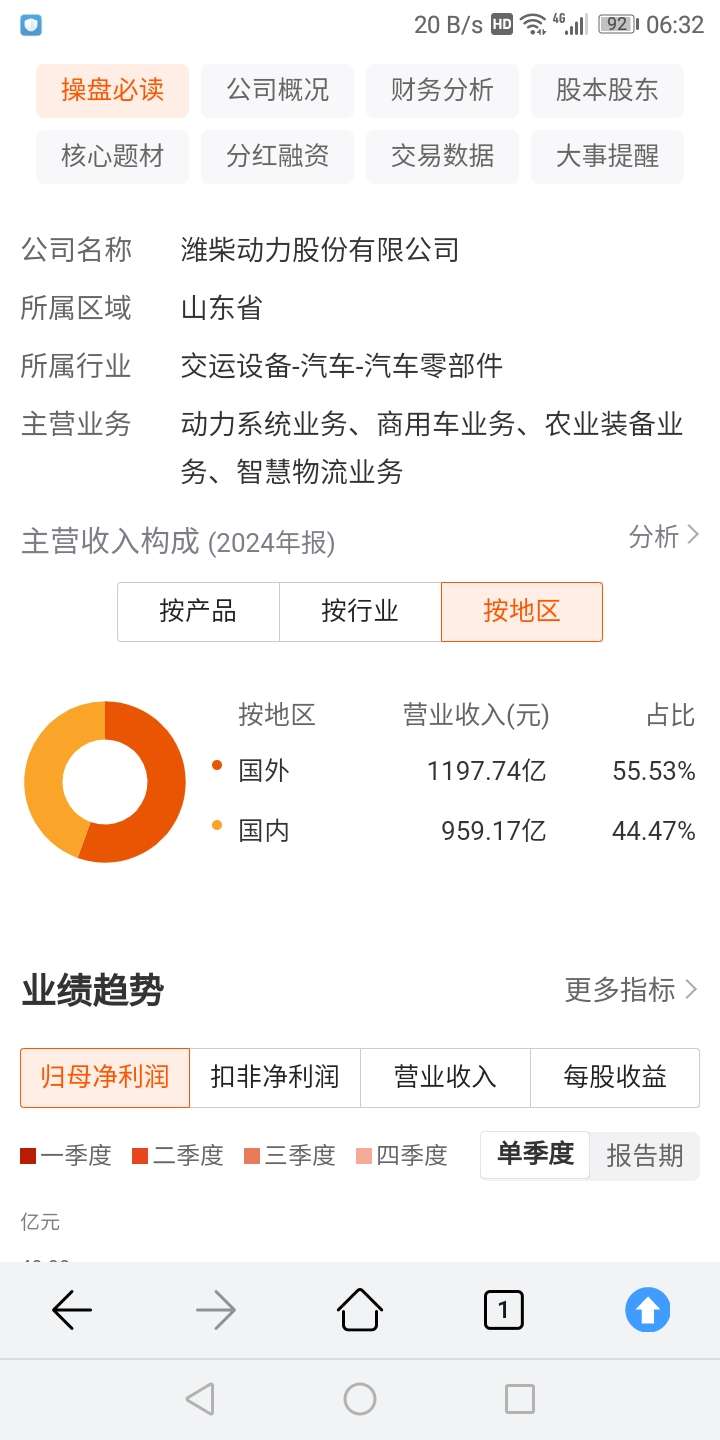Change chart view to 报告期

644,1156
